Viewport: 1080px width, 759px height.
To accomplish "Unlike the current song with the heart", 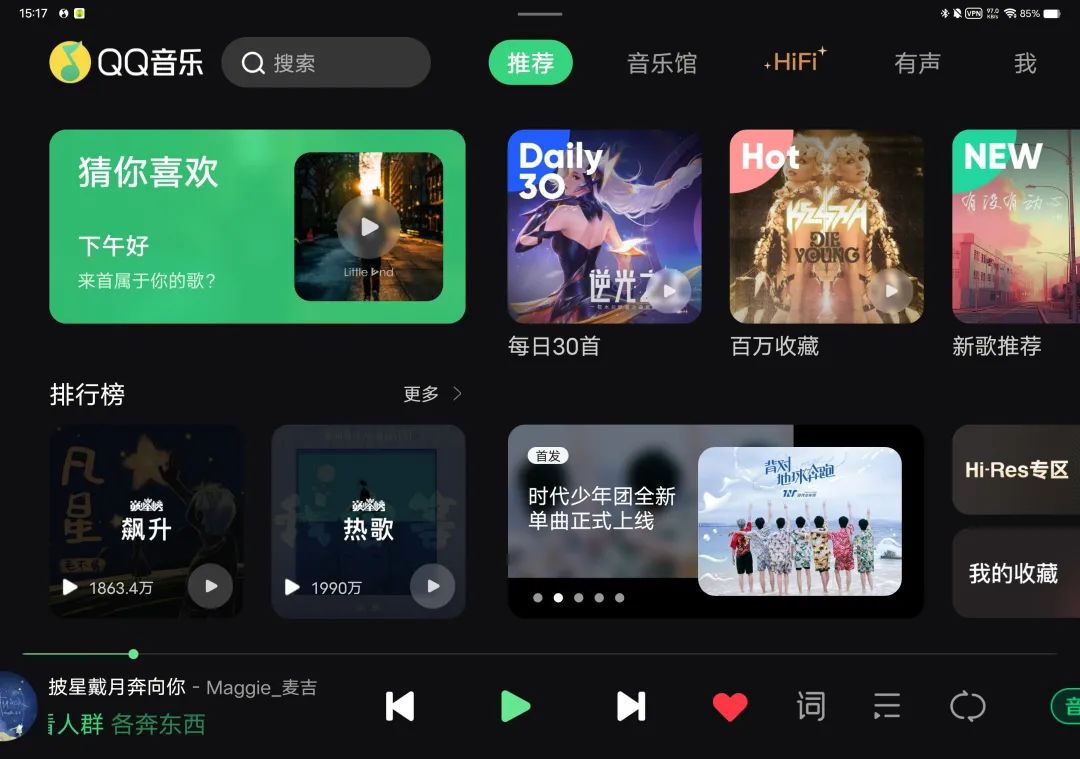I will click(x=730, y=707).
